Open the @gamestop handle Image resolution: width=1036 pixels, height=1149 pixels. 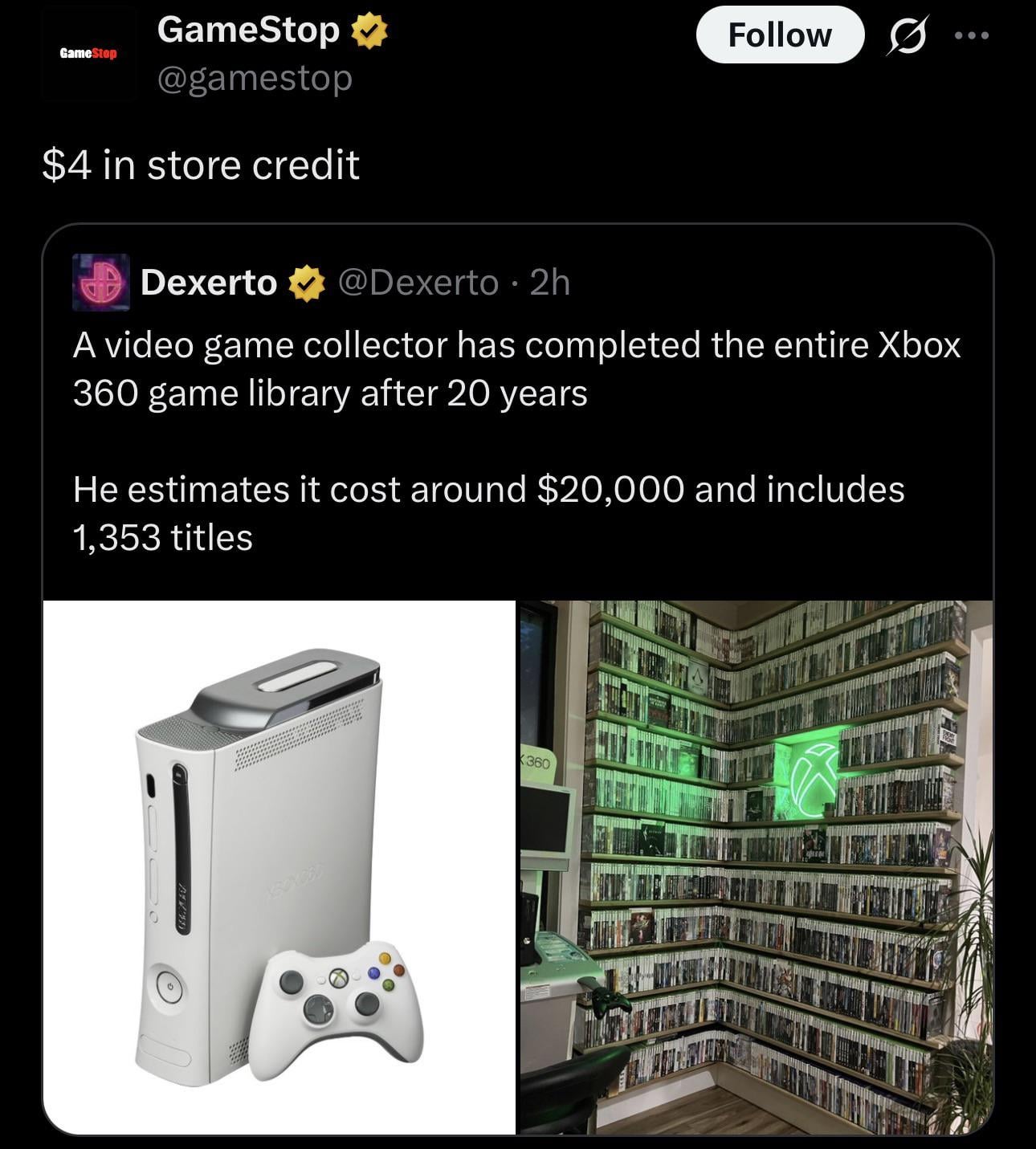[x=255, y=79]
